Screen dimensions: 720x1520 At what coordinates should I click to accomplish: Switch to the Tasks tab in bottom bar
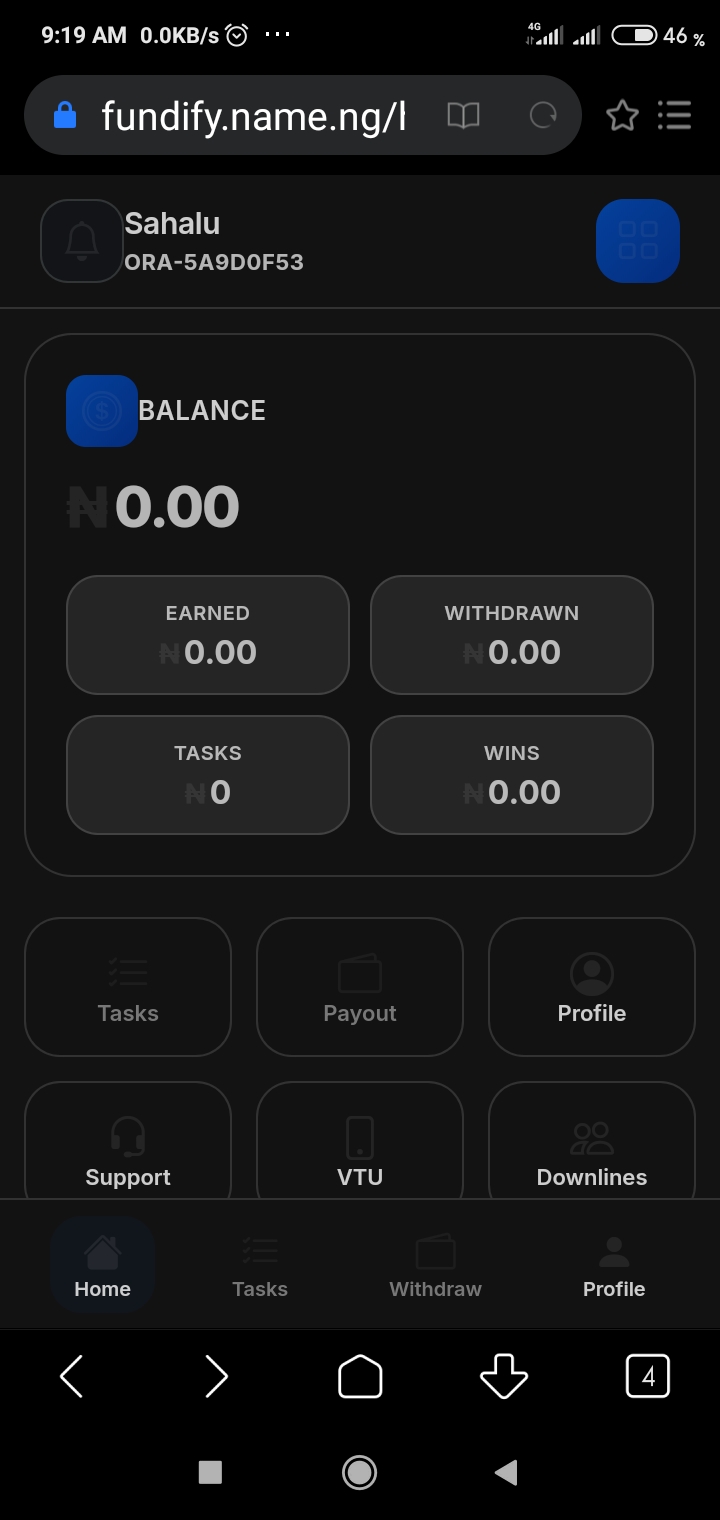pyautogui.click(x=260, y=1265)
